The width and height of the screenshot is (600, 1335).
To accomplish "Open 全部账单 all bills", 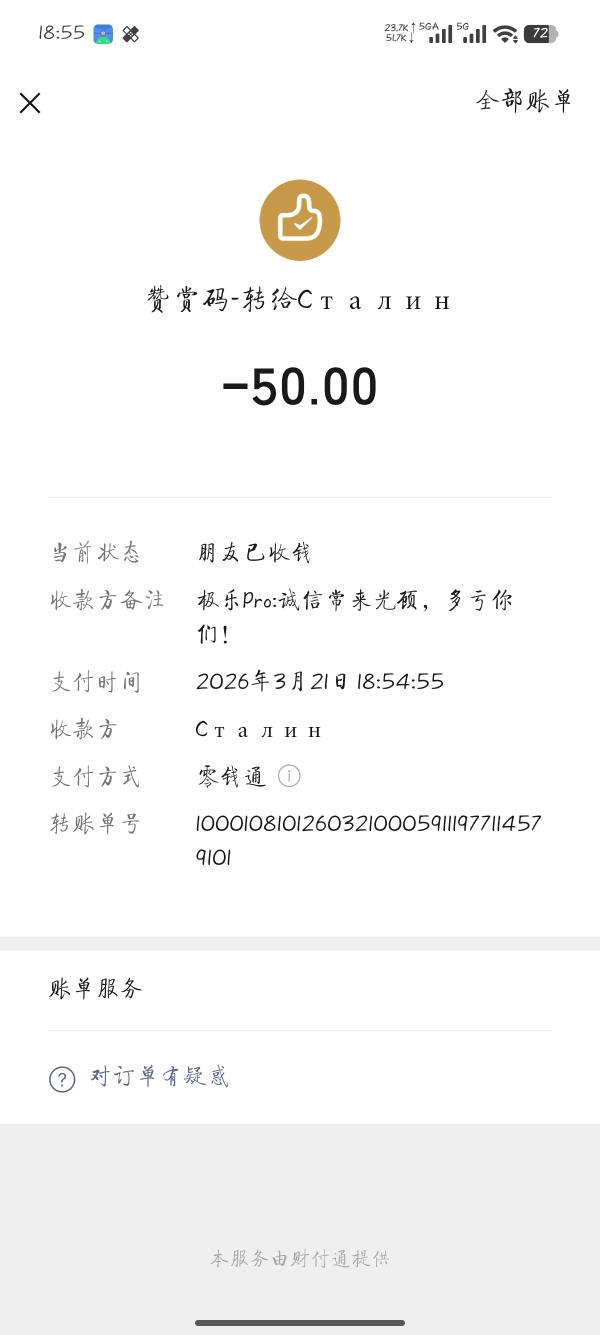I will tap(524, 101).
